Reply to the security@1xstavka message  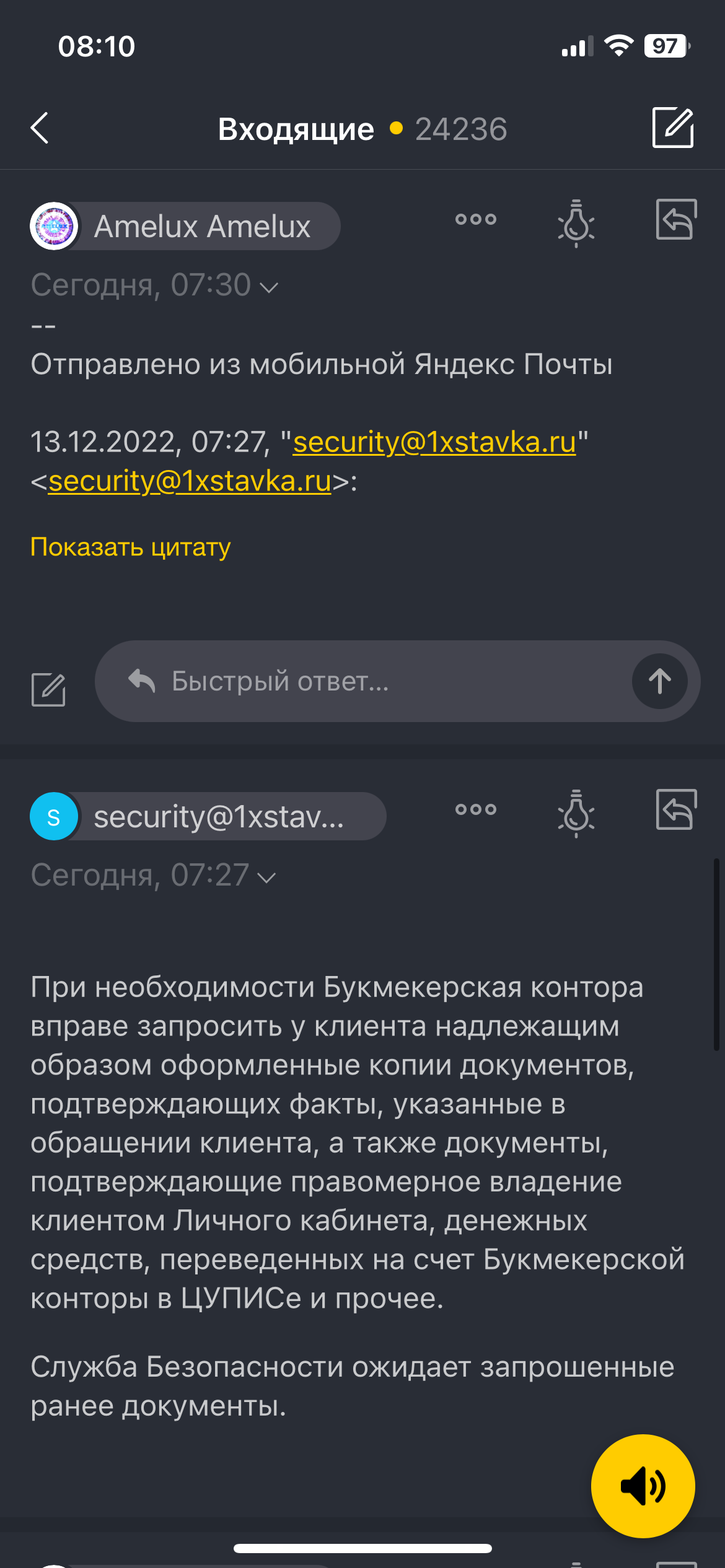pos(676,809)
